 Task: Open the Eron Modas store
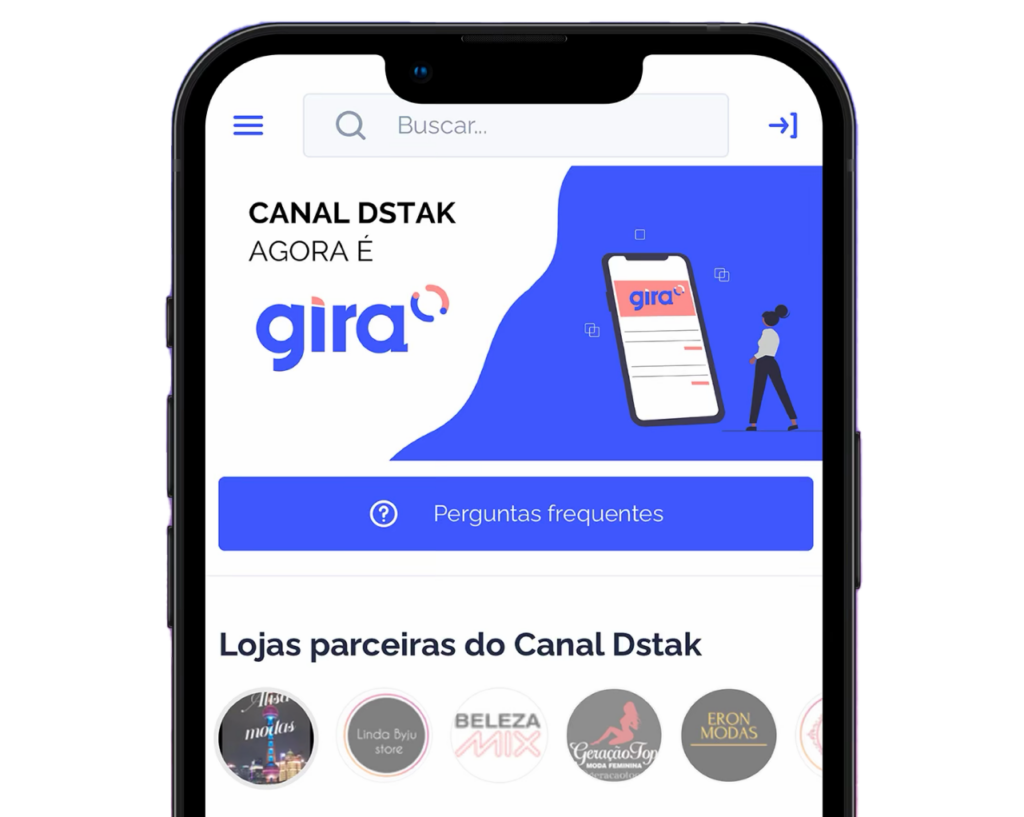coord(728,736)
